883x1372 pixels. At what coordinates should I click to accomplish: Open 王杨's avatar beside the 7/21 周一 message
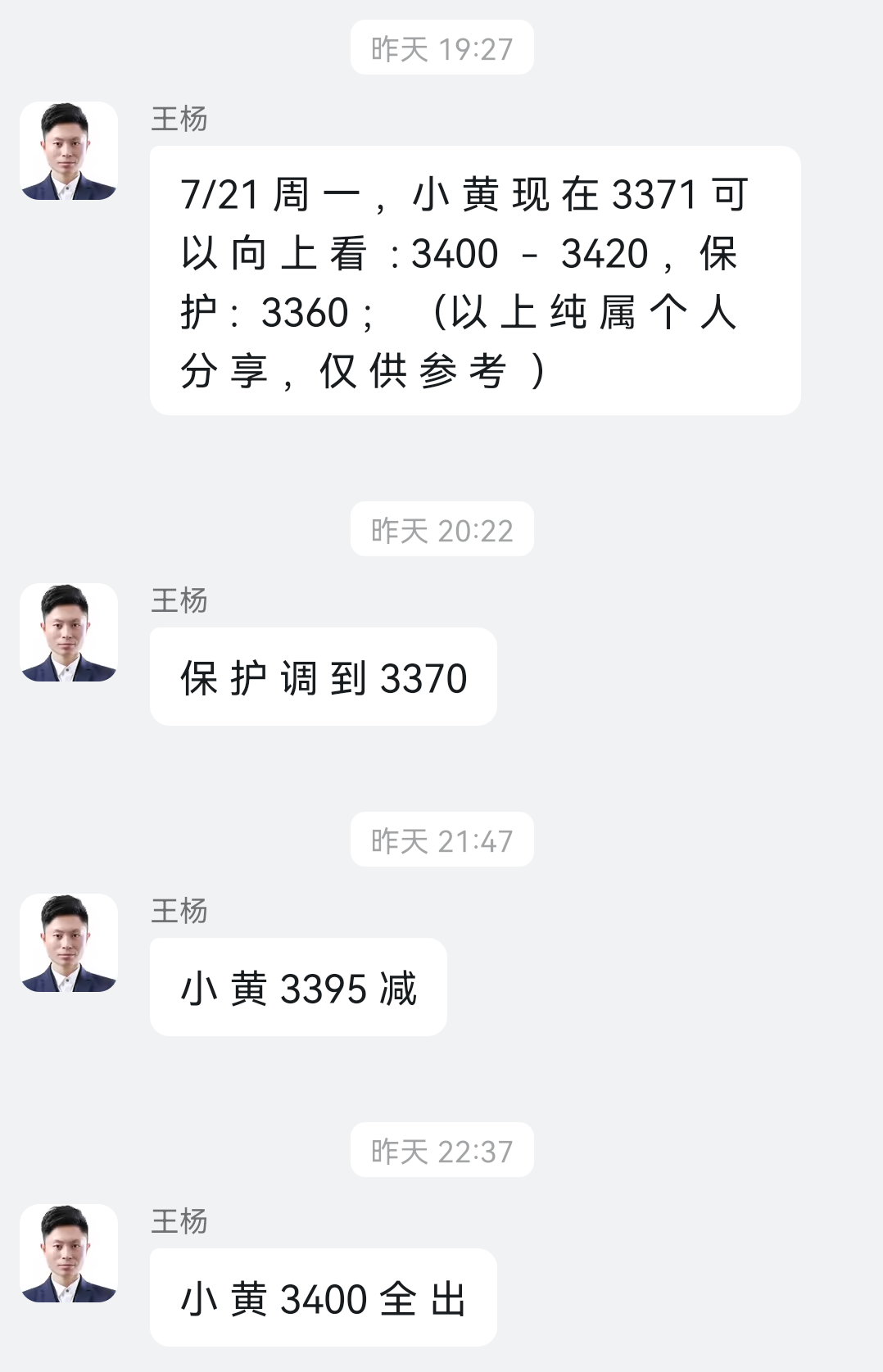69,151
